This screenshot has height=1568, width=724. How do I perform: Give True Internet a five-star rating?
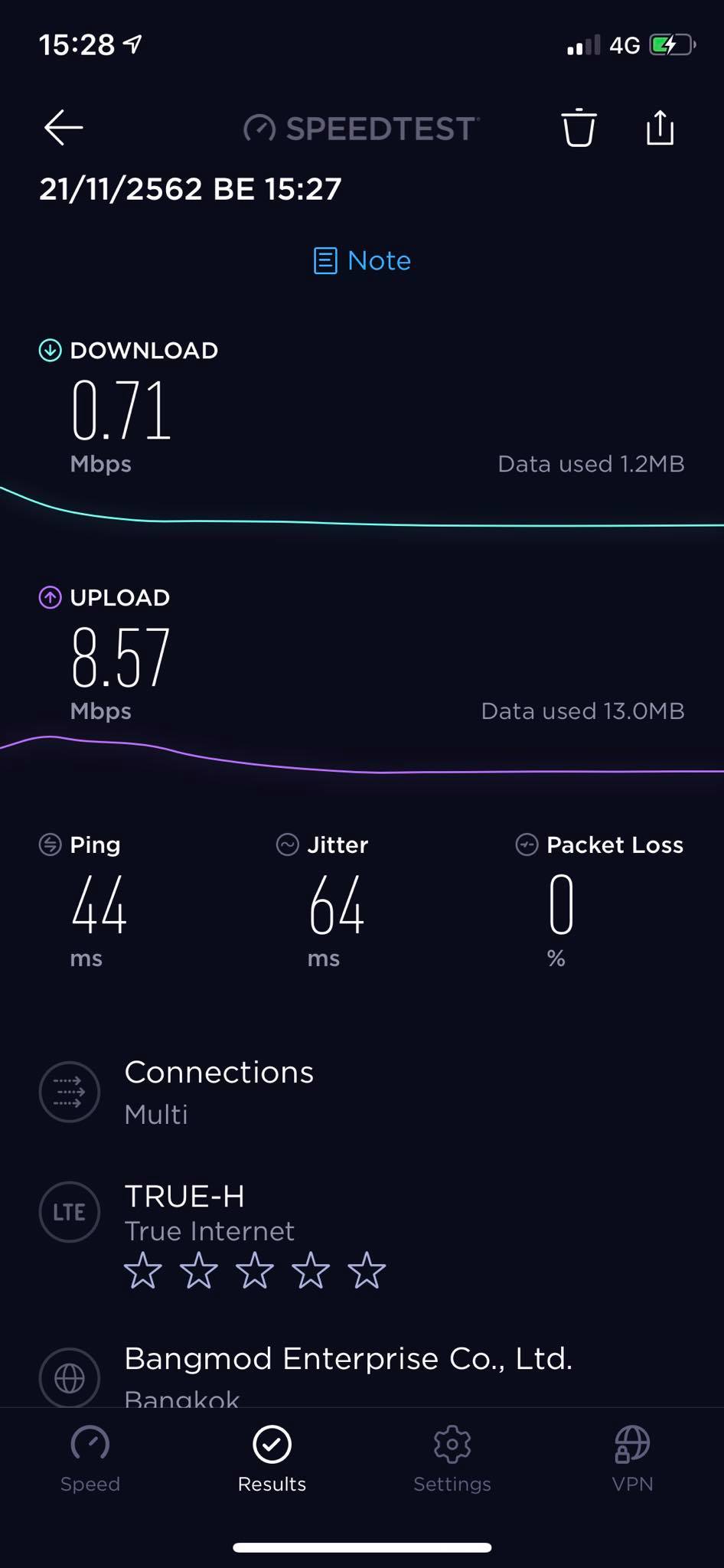(x=367, y=1270)
